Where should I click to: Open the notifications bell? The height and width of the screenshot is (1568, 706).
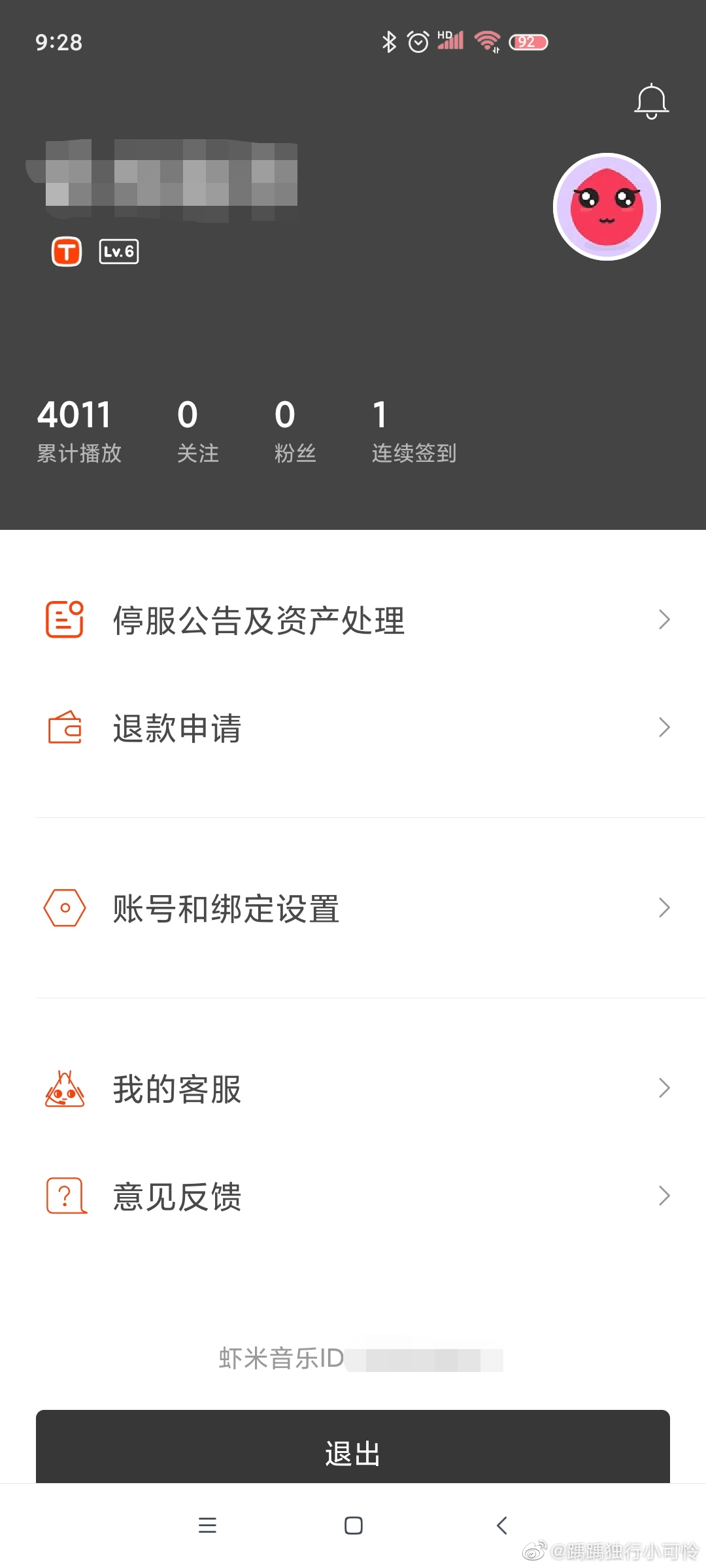pos(651,102)
